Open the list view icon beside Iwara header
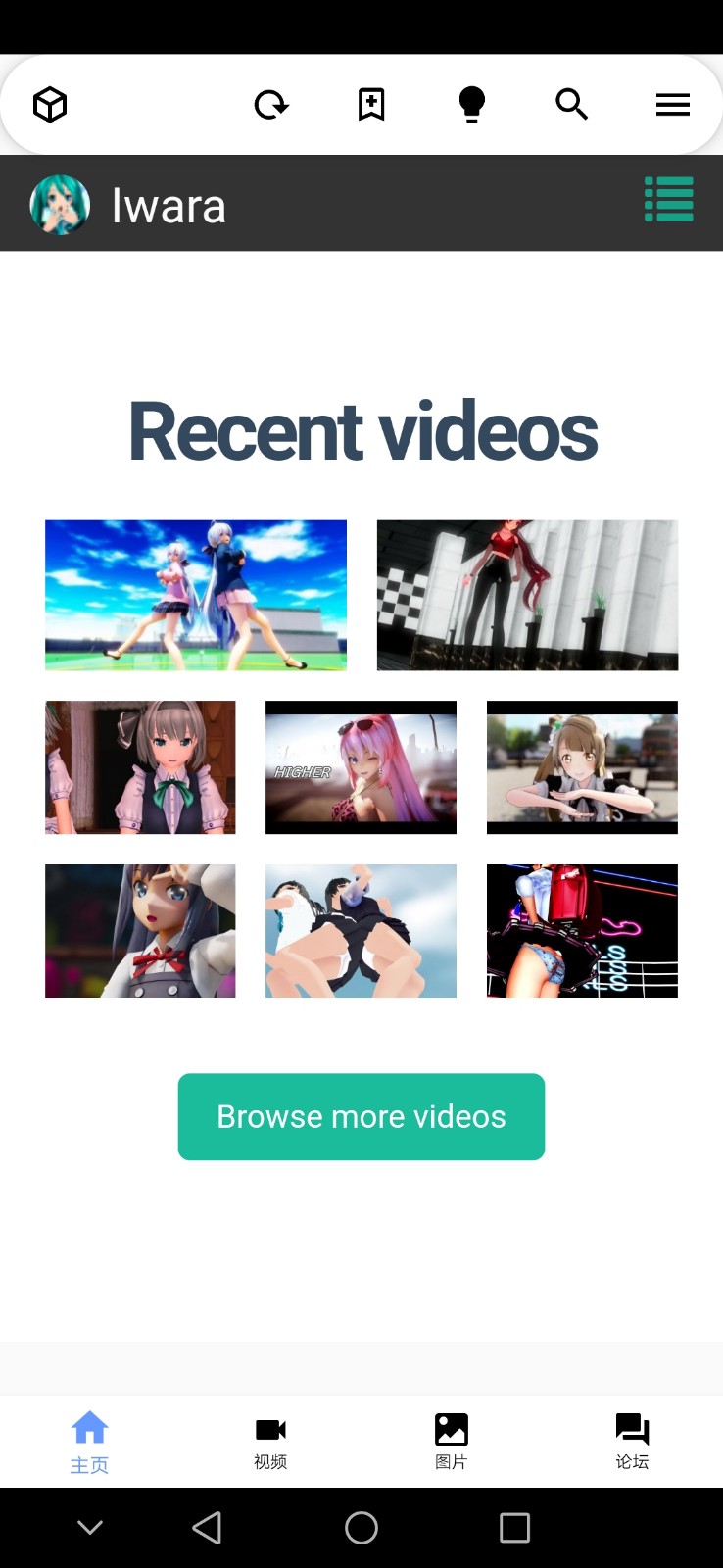Screen dimensions: 723x1568 click(669, 199)
